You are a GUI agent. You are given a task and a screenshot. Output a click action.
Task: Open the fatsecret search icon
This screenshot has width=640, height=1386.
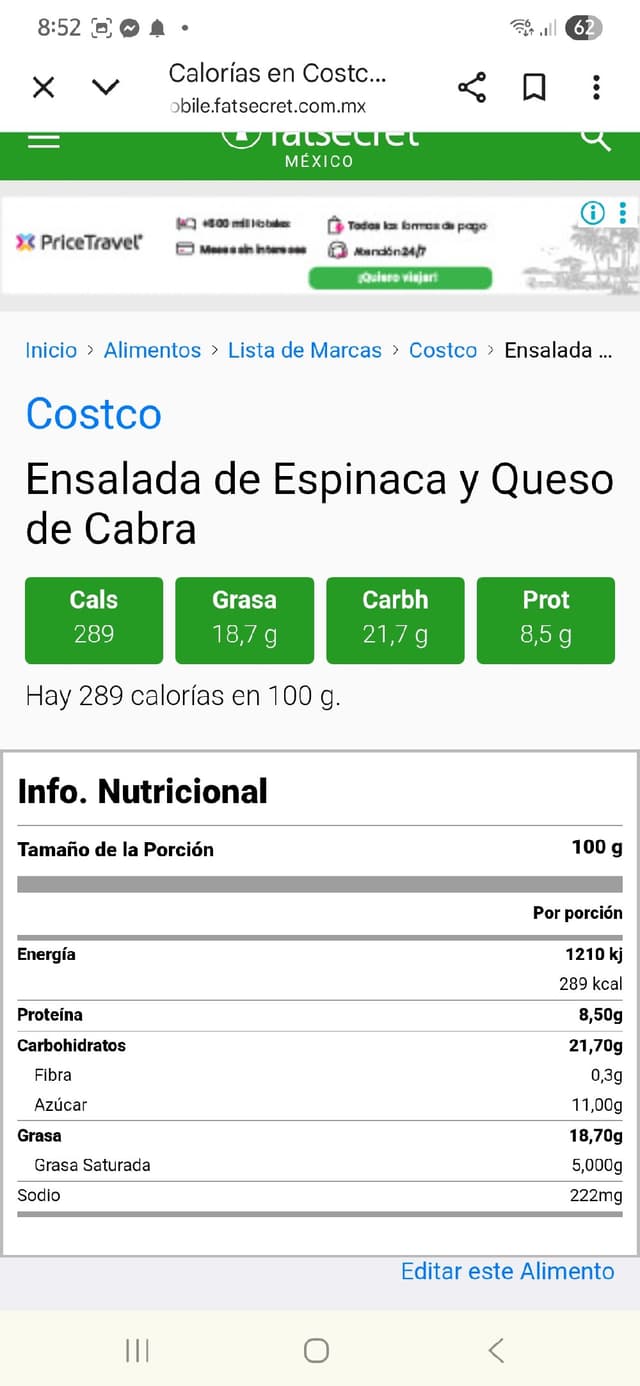596,141
